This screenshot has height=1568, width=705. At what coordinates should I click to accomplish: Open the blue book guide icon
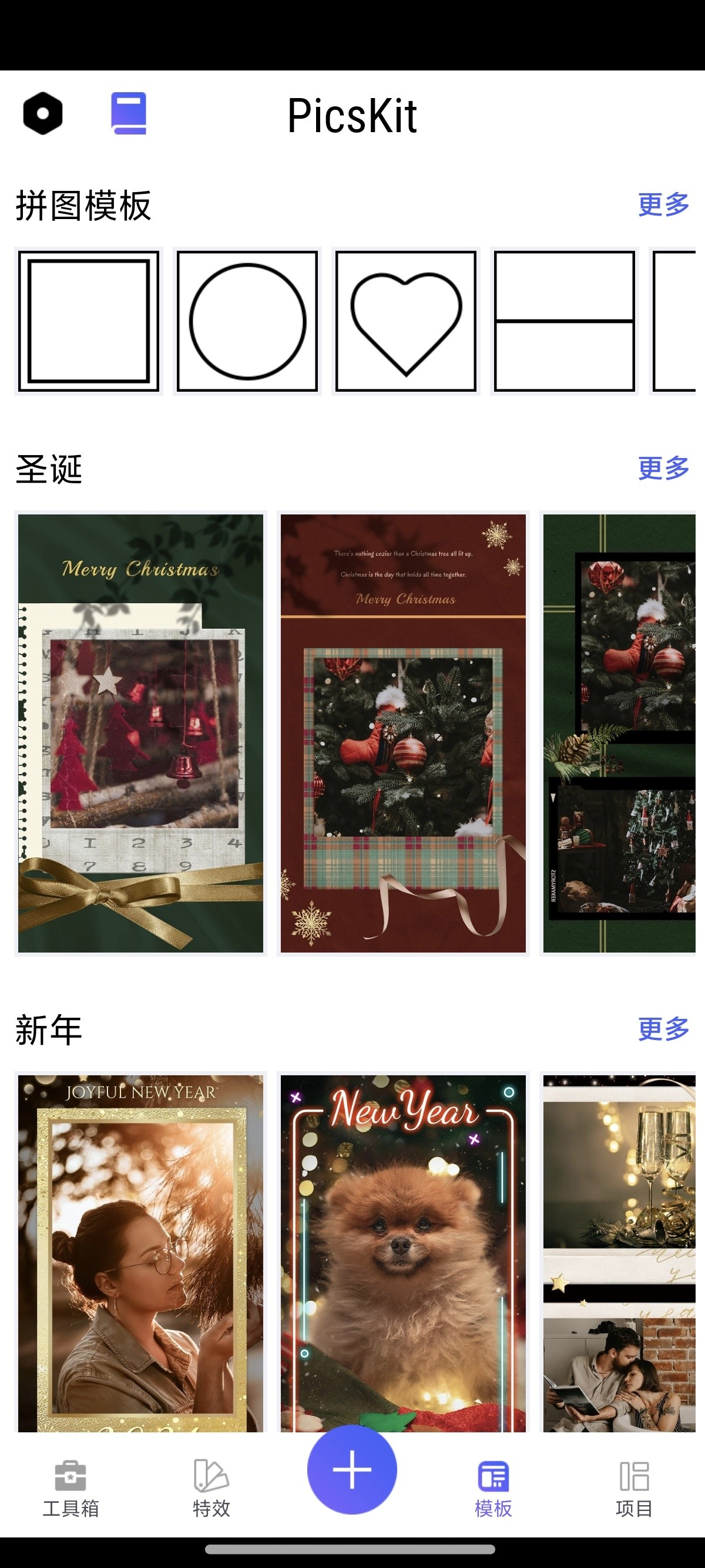[129, 114]
